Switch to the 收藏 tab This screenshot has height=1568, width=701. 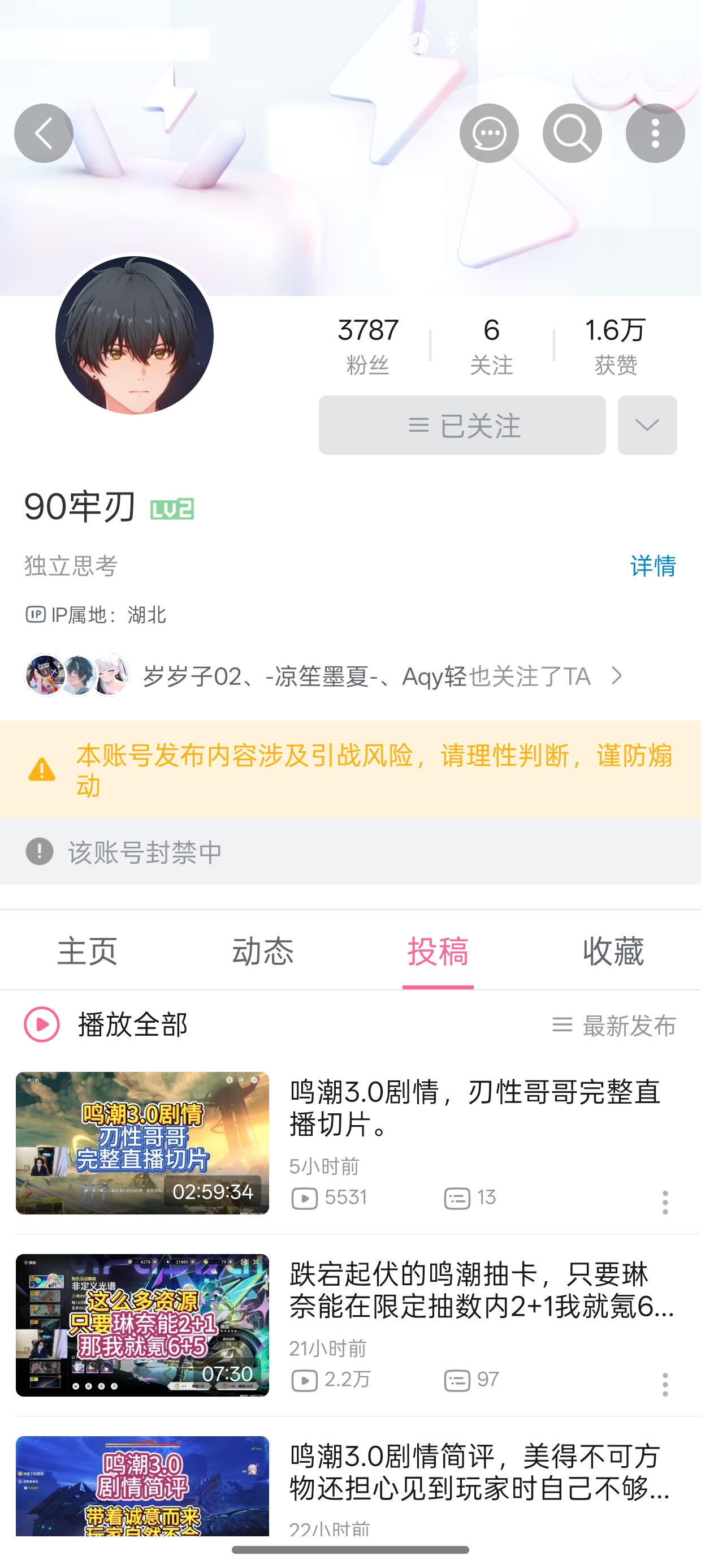(613, 951)
